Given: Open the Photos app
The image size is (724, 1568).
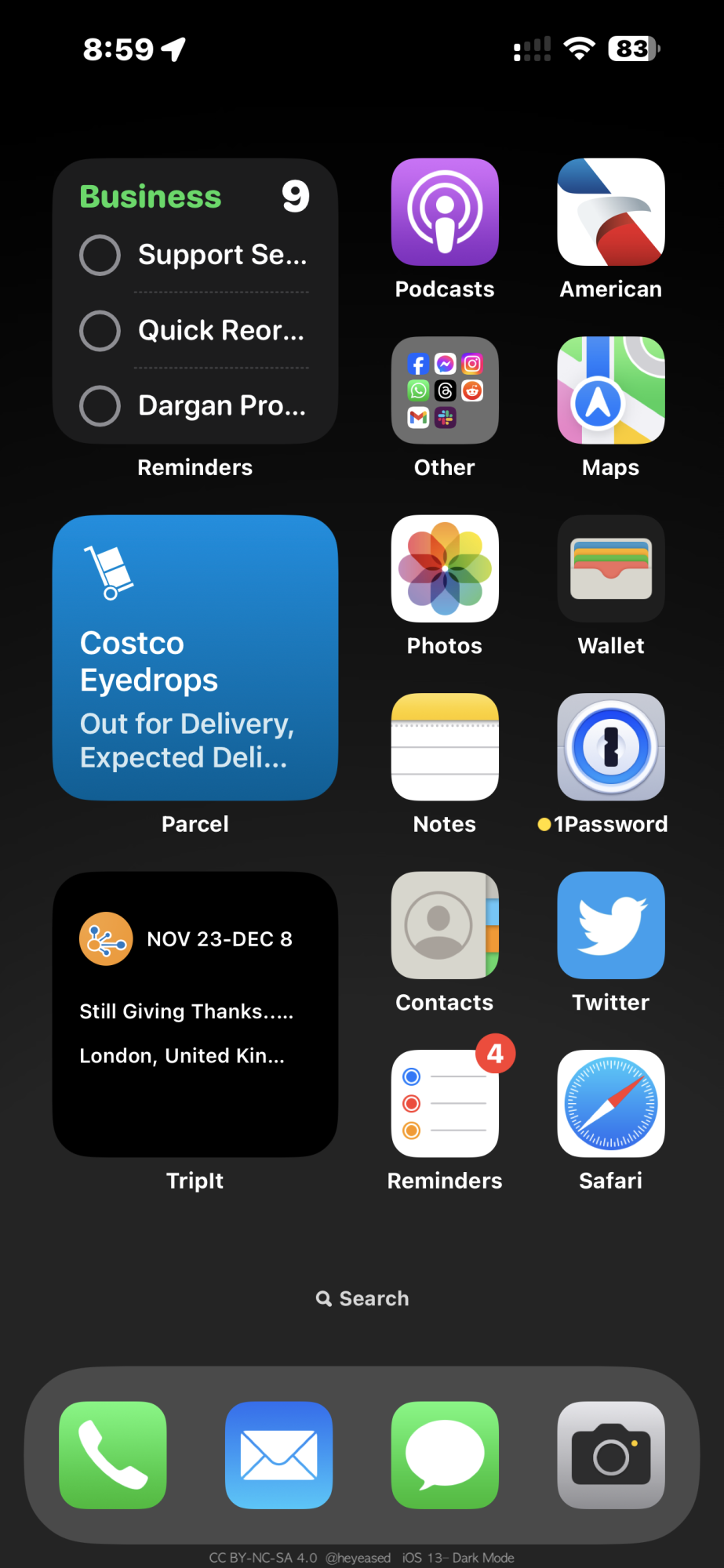Looking at the screenshot, I should point(445,568).
